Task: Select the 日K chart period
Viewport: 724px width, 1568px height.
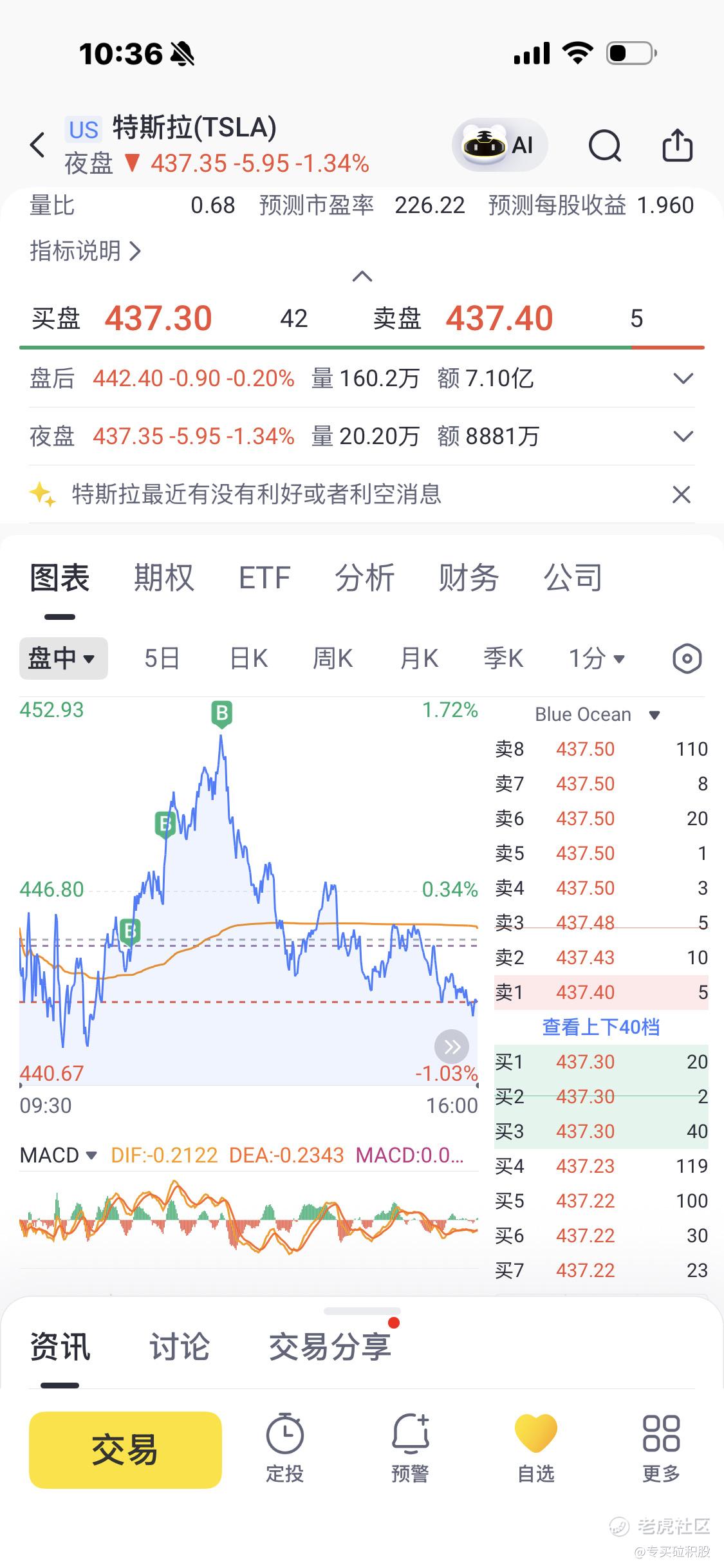Action: 249,658
